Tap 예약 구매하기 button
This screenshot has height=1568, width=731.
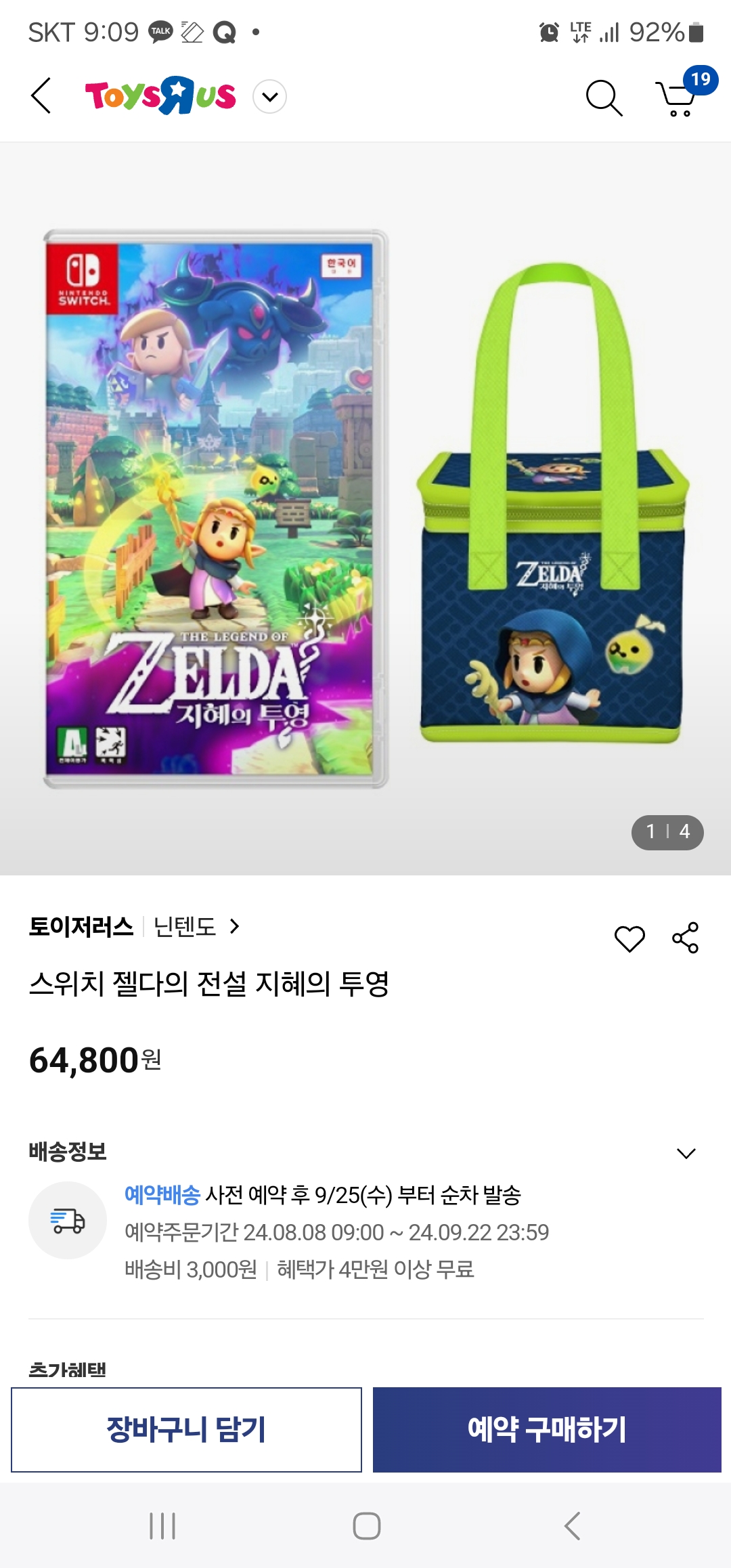pyautogui.click(x=547, y=1429)
